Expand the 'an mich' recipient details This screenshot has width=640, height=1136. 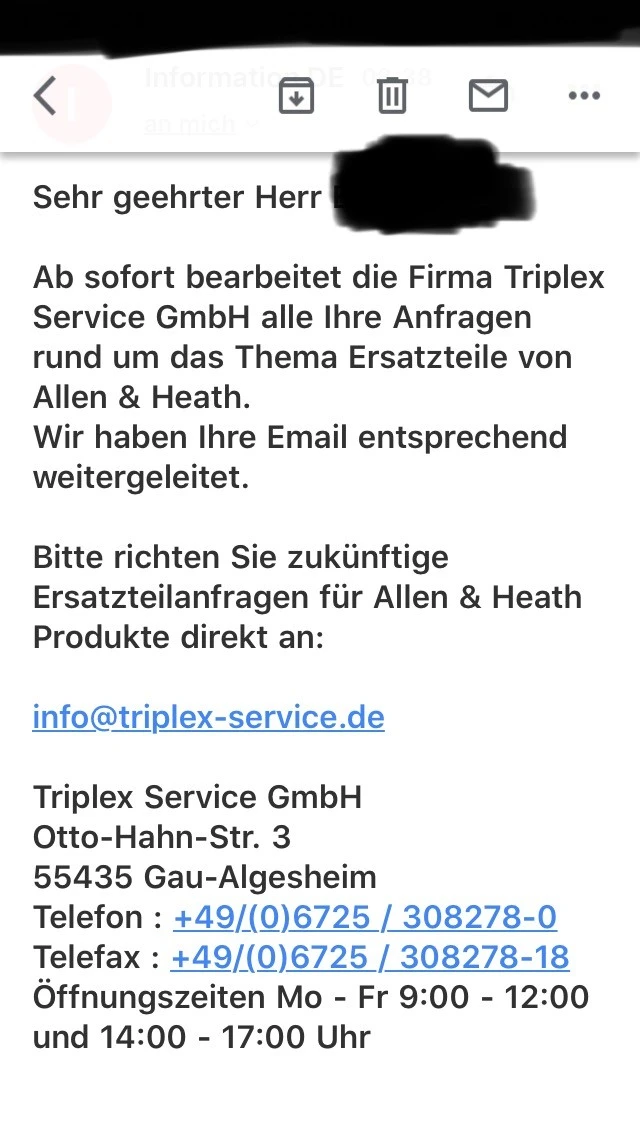[x=200, y=126]
